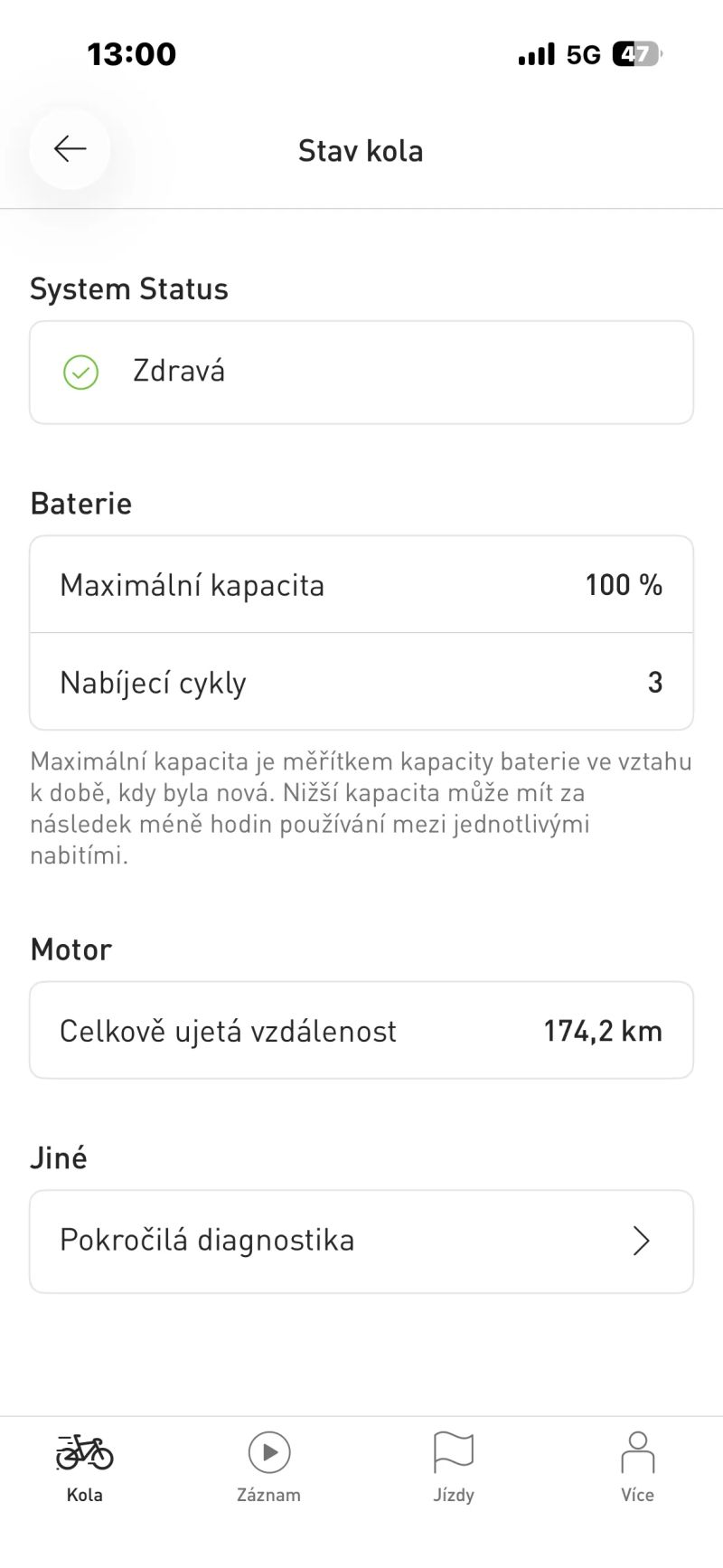Open Pokročilá diagnostika

[x=361, y=1241]
